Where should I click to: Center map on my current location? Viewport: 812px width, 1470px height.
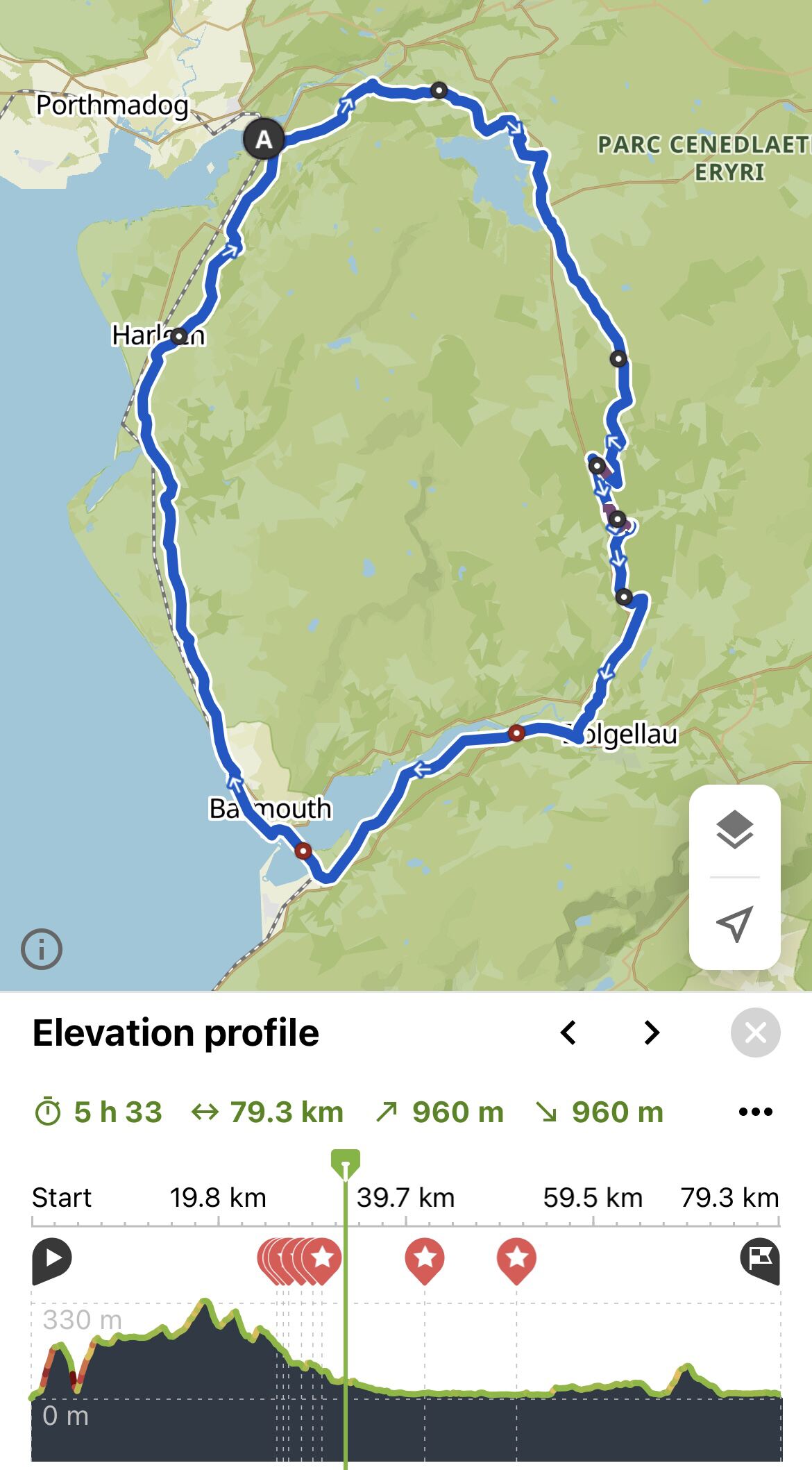[x=734, y=924]
